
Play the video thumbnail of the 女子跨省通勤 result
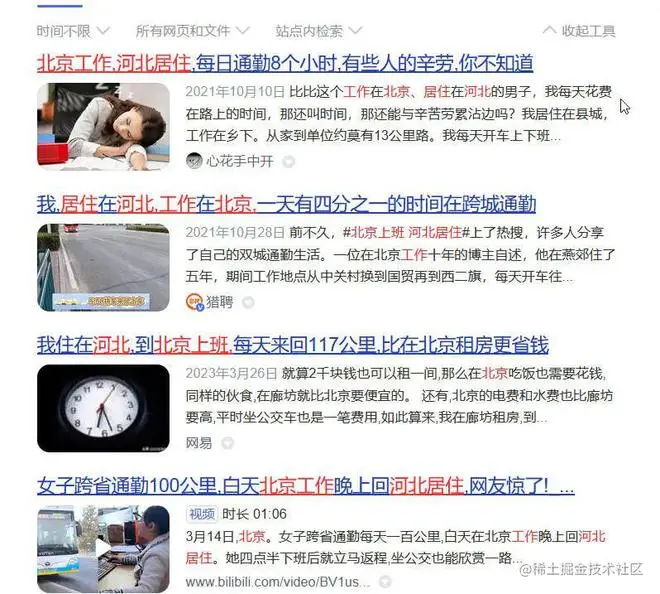point(103,549)
